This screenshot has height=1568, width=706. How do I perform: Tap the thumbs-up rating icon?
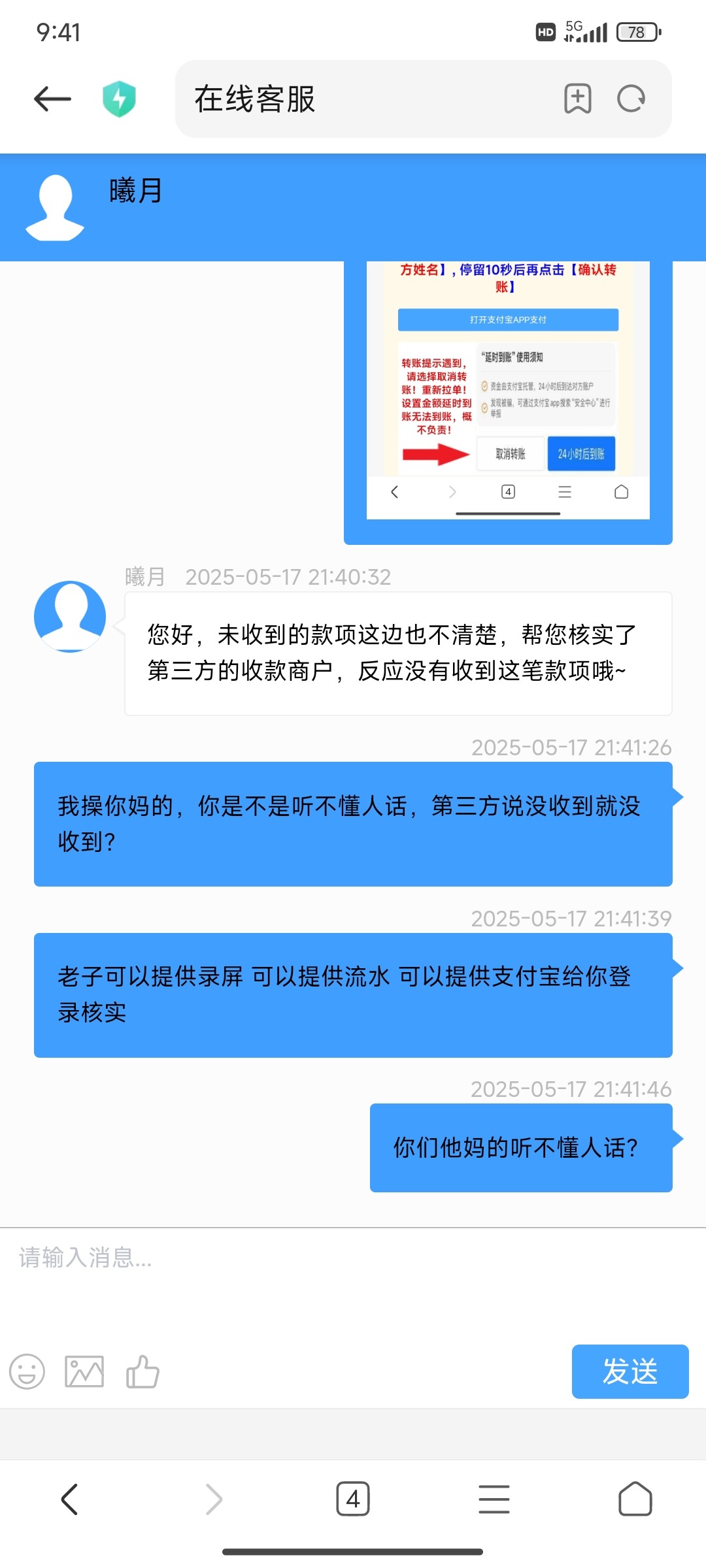tap(143, 1371)
